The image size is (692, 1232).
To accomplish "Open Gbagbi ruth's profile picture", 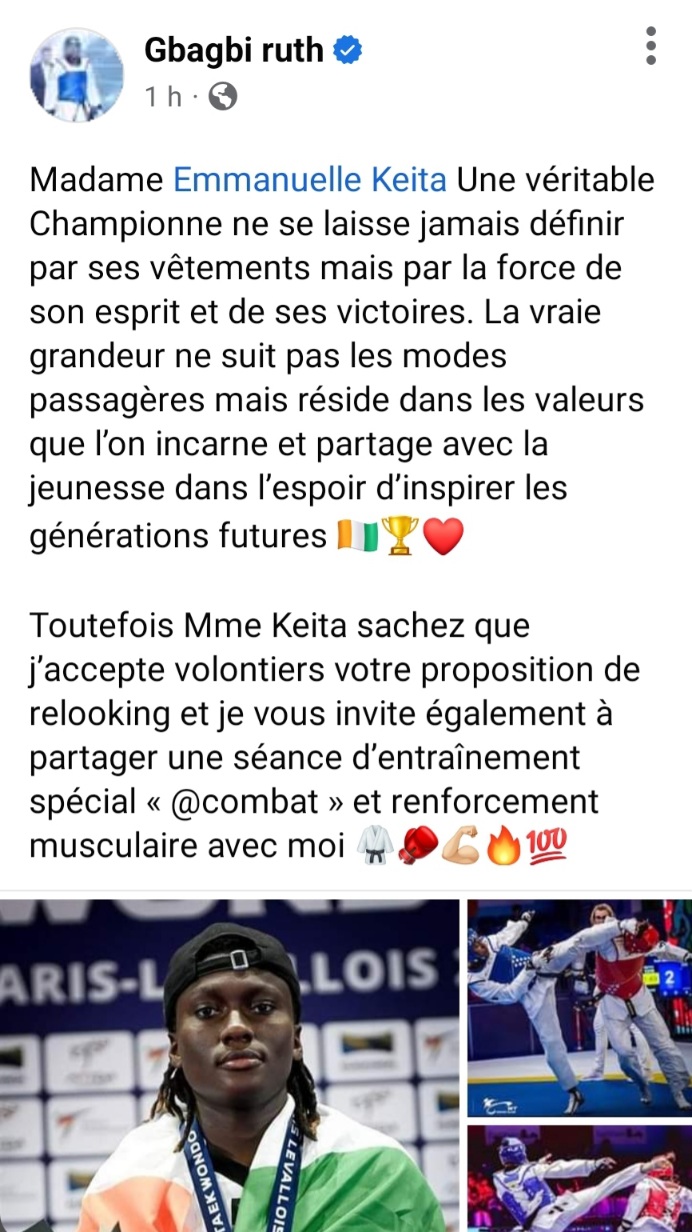I will [x=77, y=73].
